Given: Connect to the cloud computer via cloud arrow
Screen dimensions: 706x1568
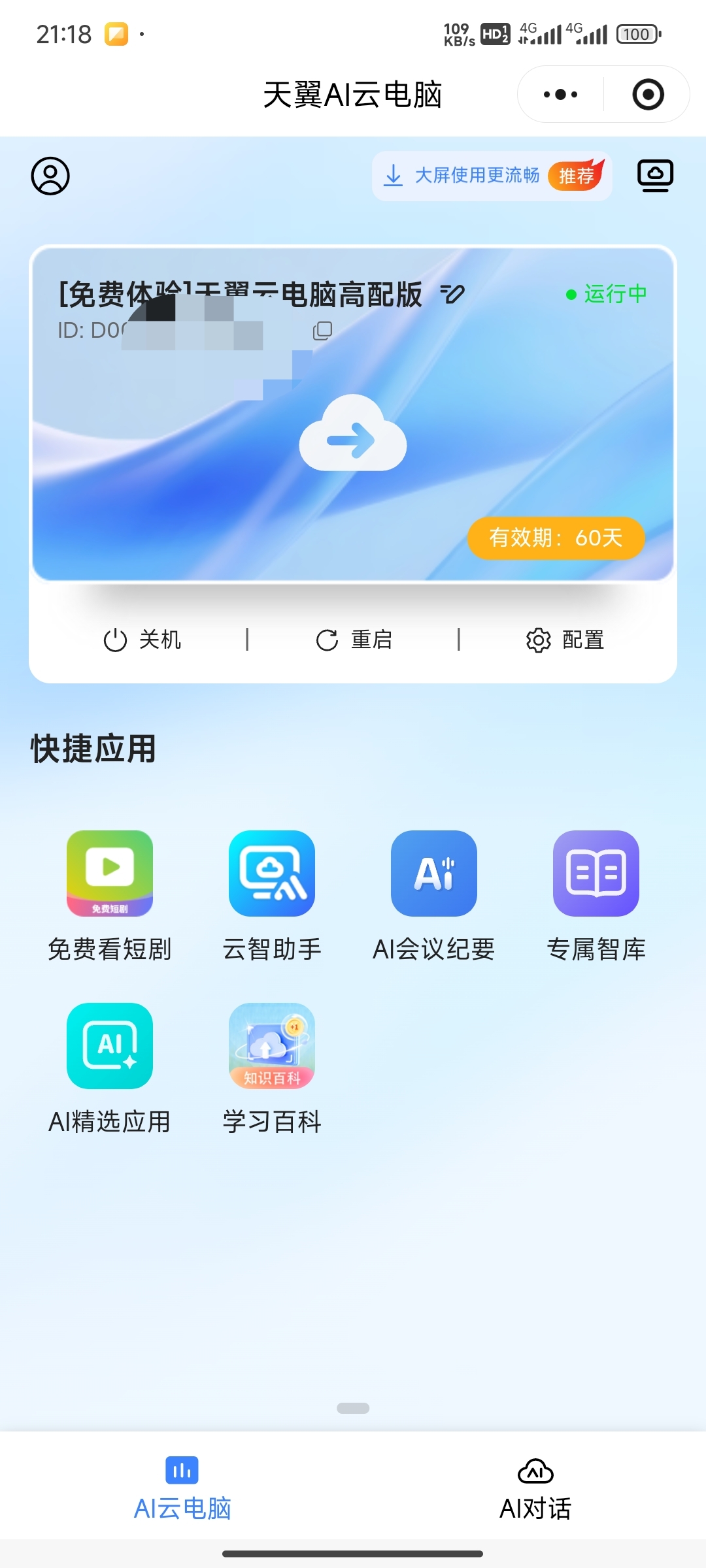Looking at the screenshot, I should pos(353,433).
